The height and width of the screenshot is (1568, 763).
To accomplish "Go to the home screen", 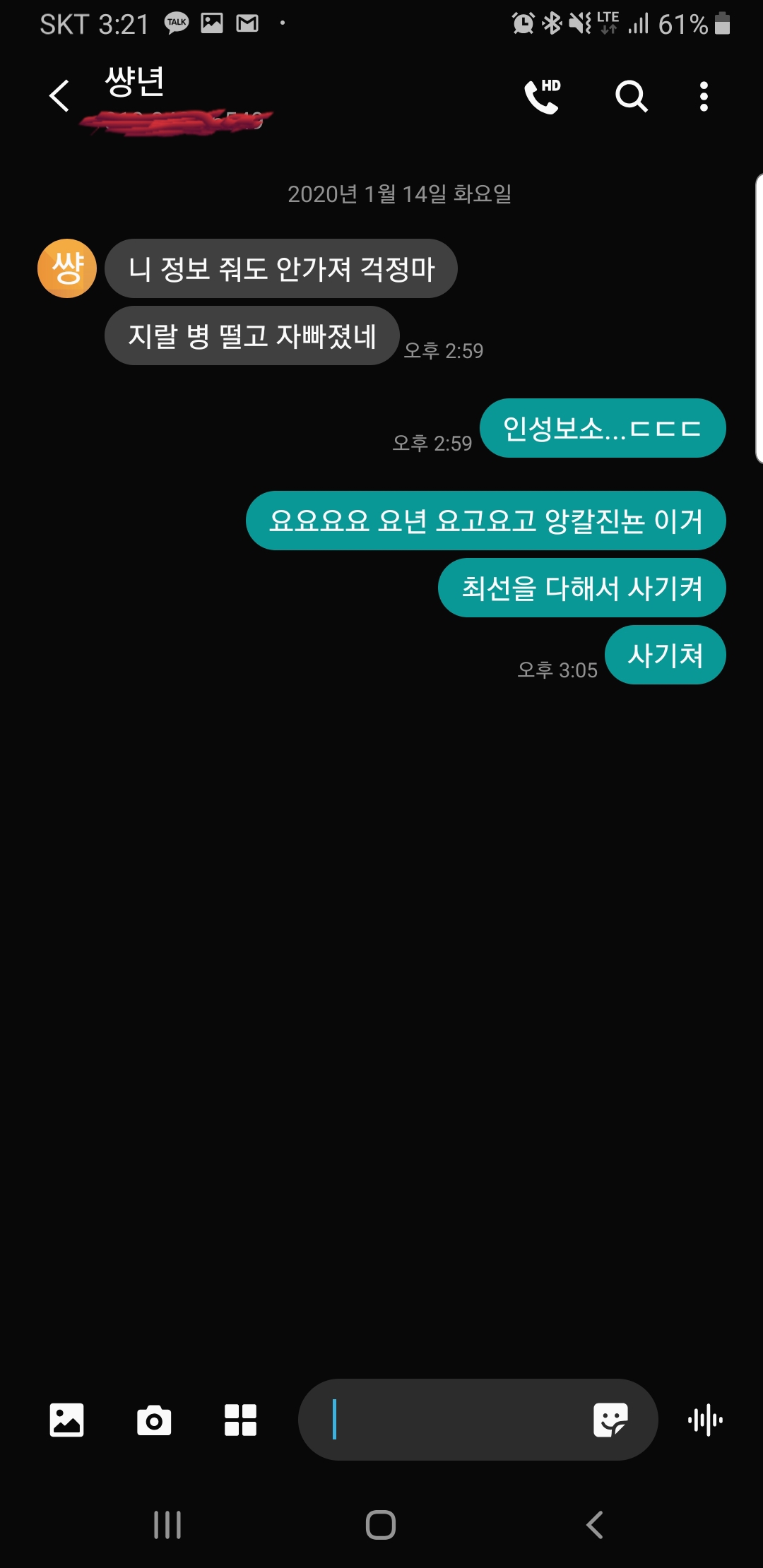I will (381, 1524).
